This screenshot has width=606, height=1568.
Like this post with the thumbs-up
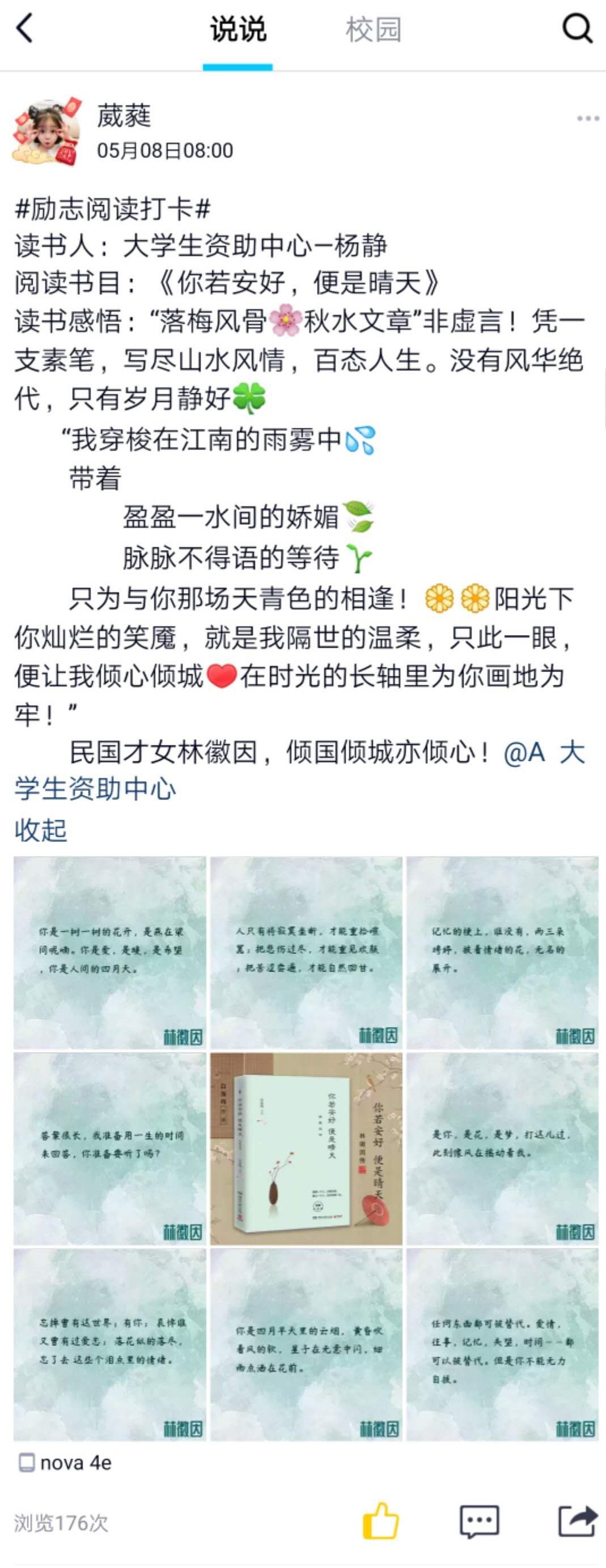380,1522
